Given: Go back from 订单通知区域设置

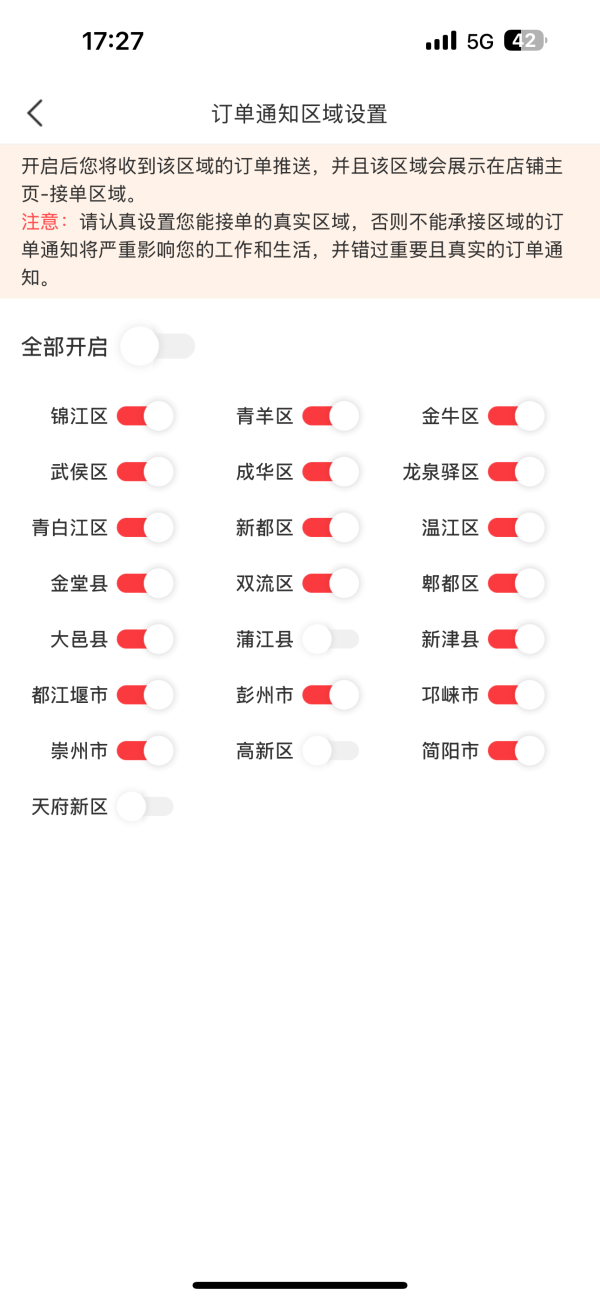Looking at the screenshot, I should 35,113.
